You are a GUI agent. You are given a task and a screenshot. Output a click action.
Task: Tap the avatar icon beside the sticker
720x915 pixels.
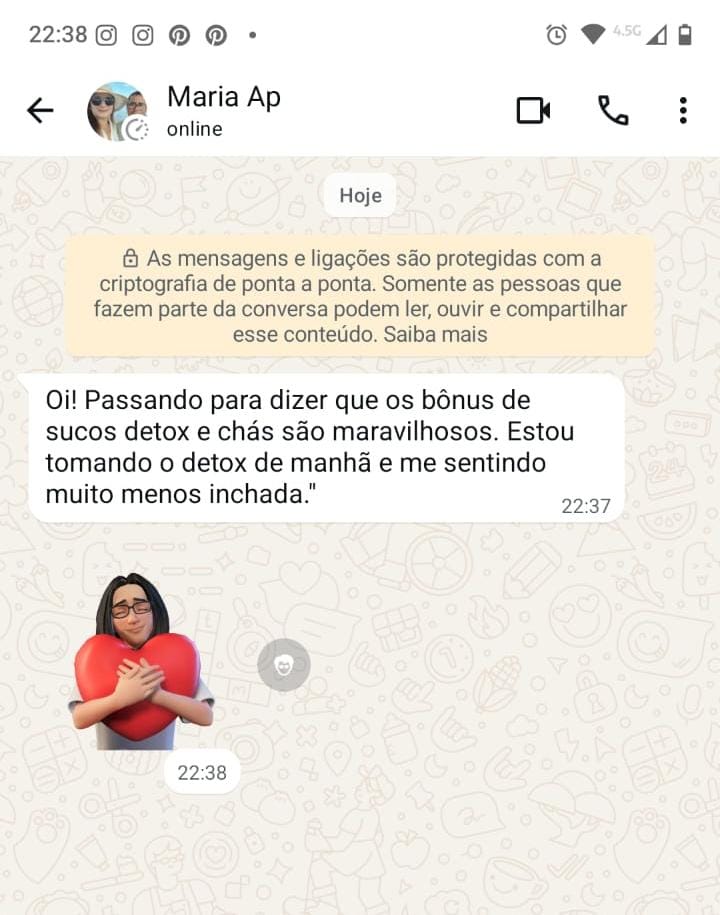284,665
